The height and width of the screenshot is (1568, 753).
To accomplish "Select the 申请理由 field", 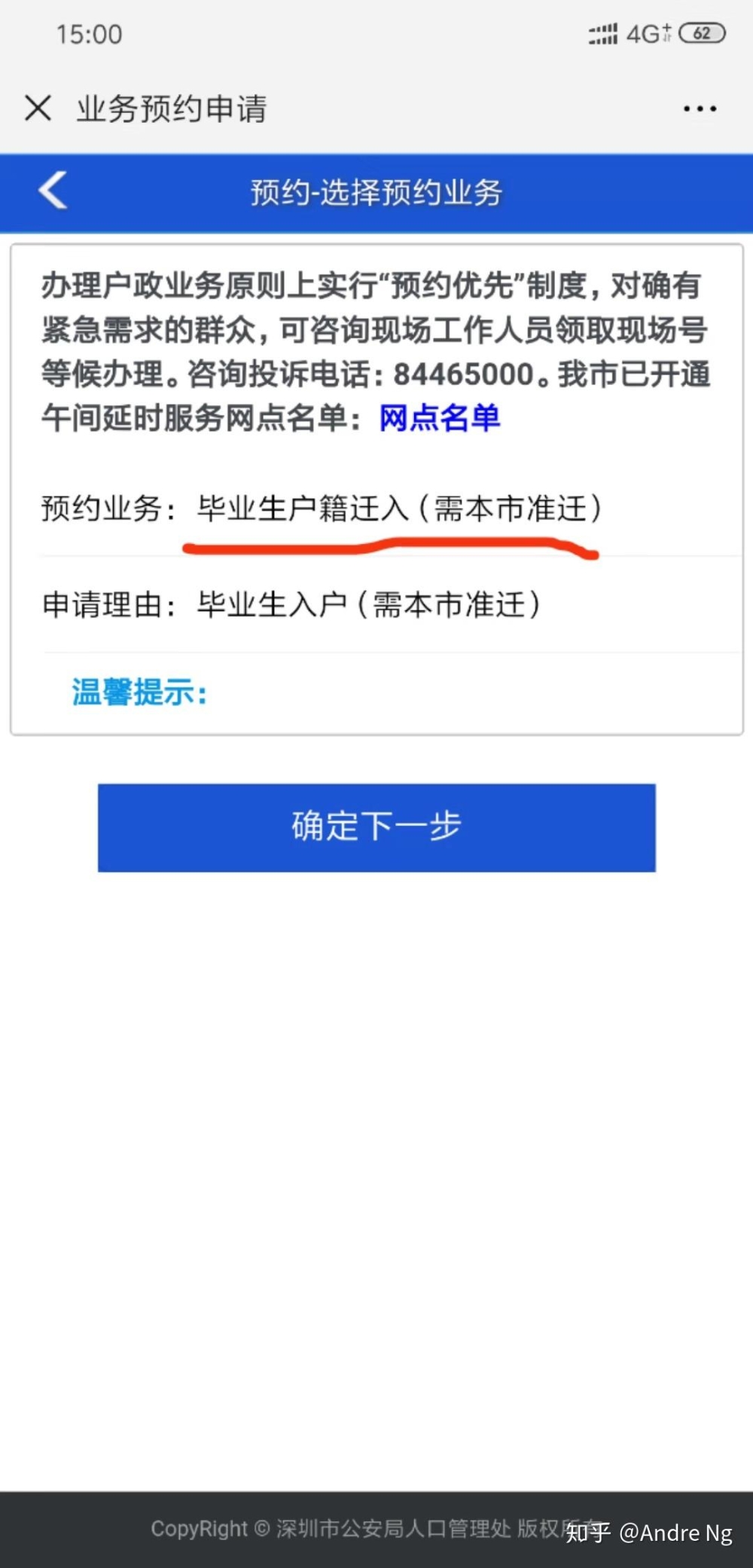I will 367,604.
